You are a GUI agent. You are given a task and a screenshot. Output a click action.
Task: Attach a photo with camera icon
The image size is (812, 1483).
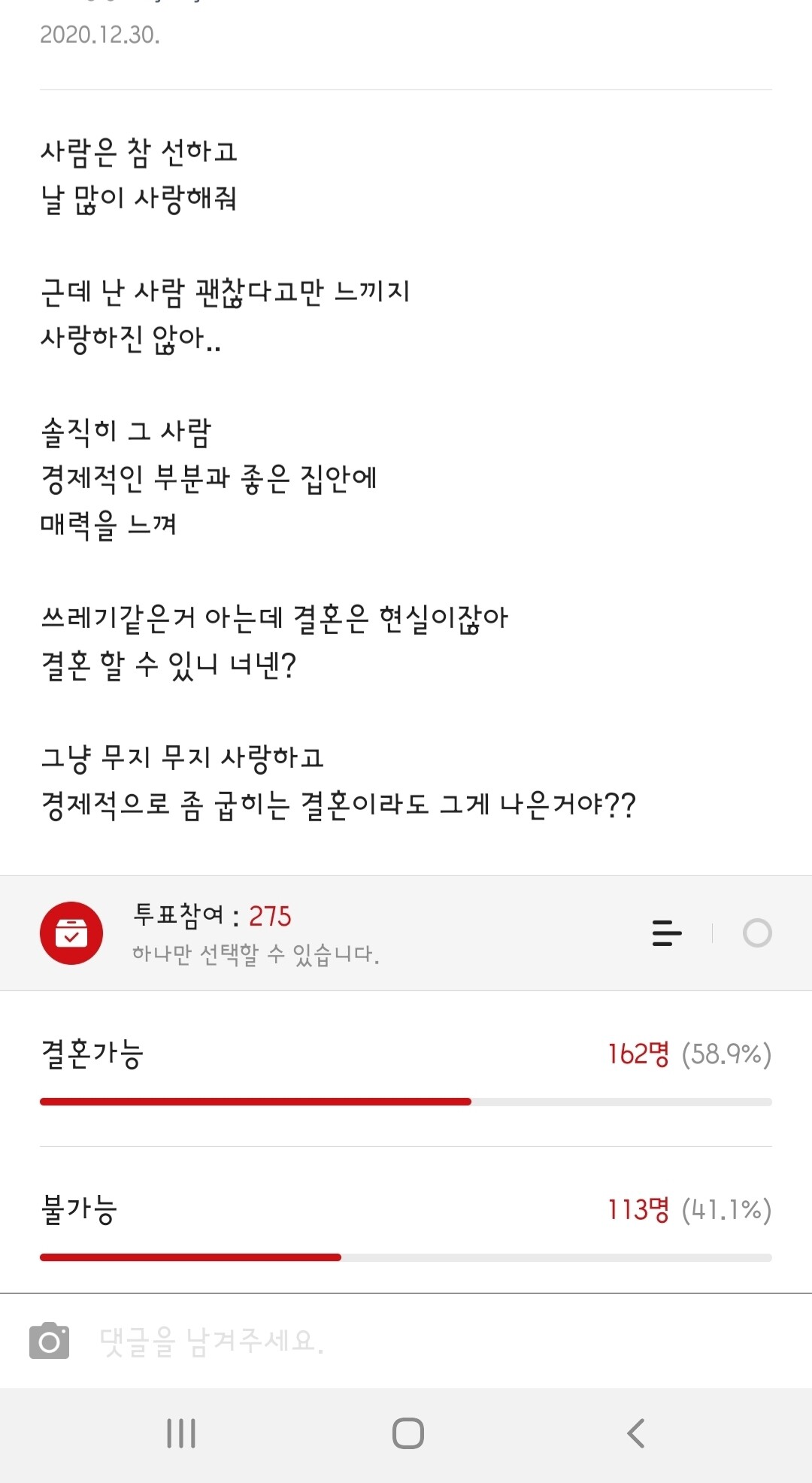coord(50,1341)
